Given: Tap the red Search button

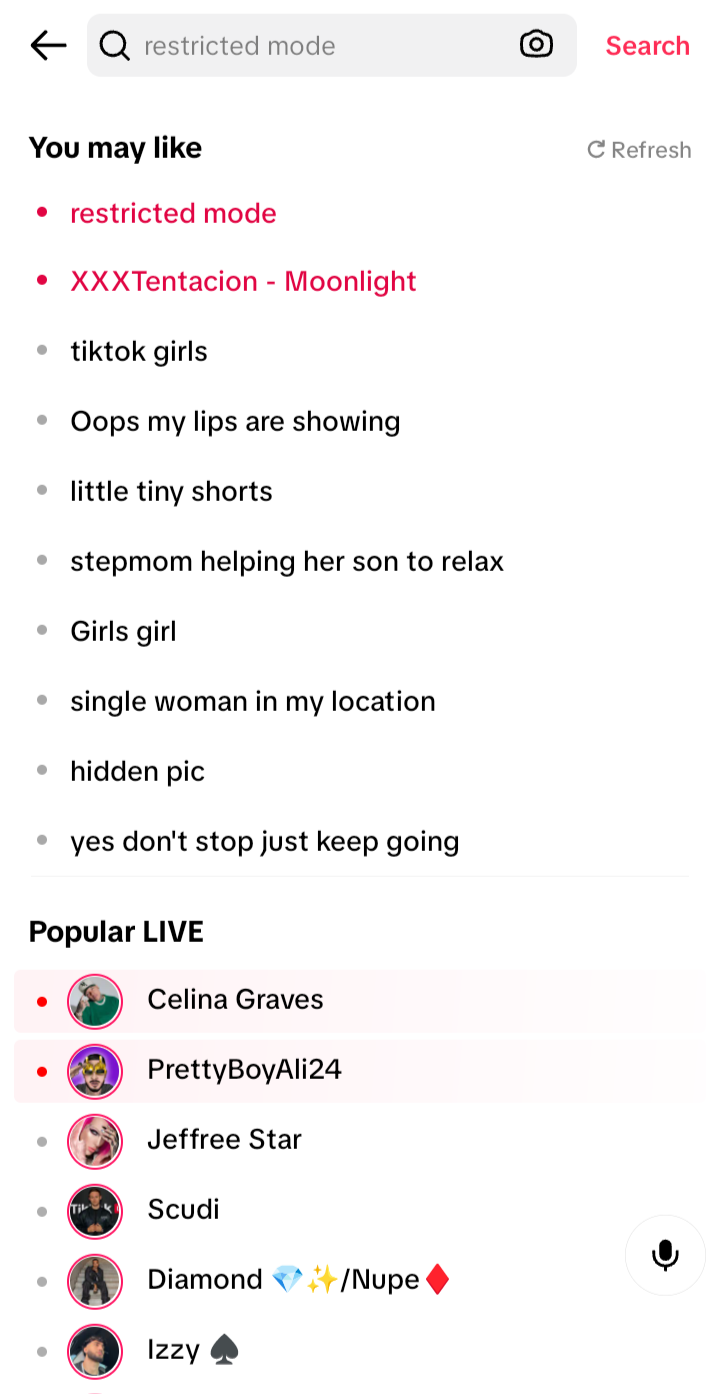Looking at the screenshot, I should point(647,46).
